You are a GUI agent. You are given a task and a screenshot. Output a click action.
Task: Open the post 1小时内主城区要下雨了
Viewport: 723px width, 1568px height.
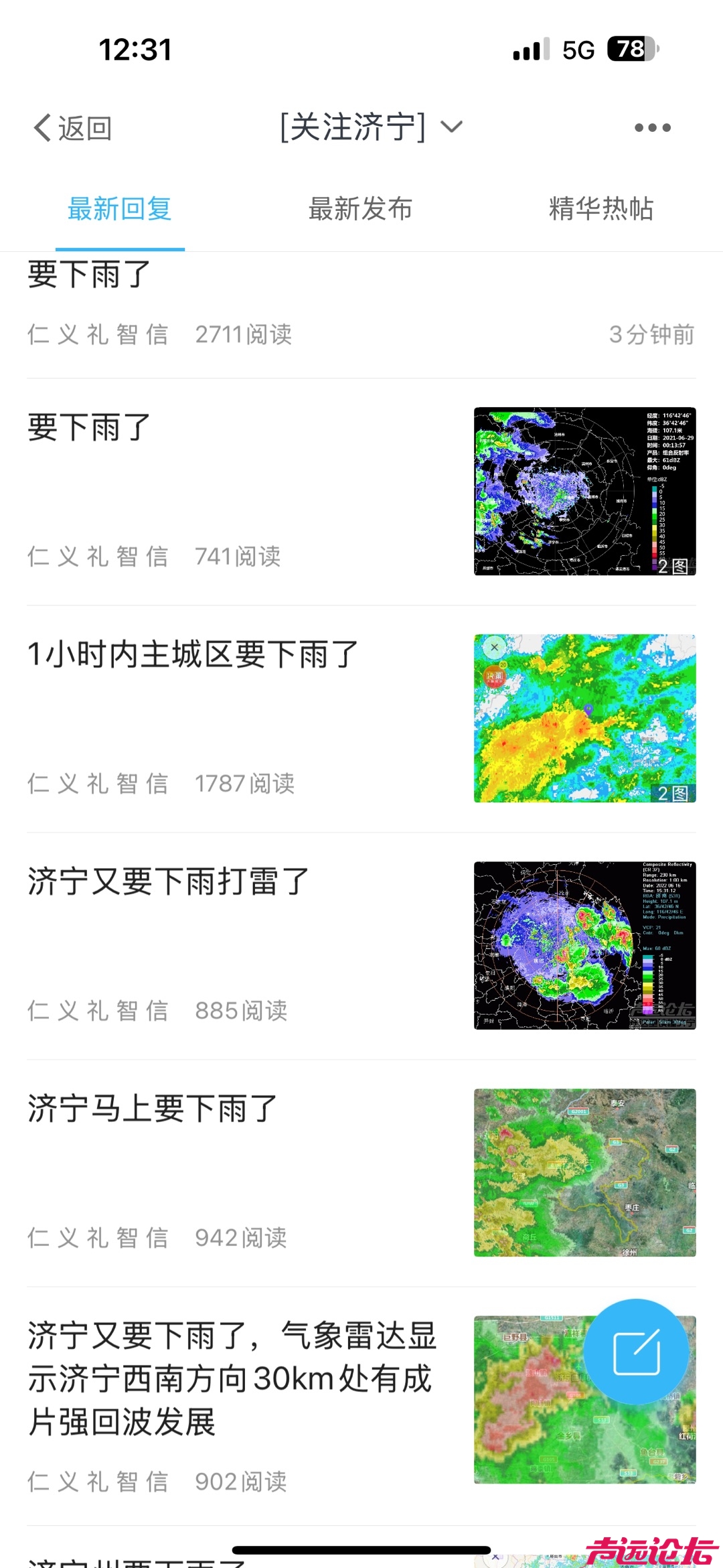(193, 654)
